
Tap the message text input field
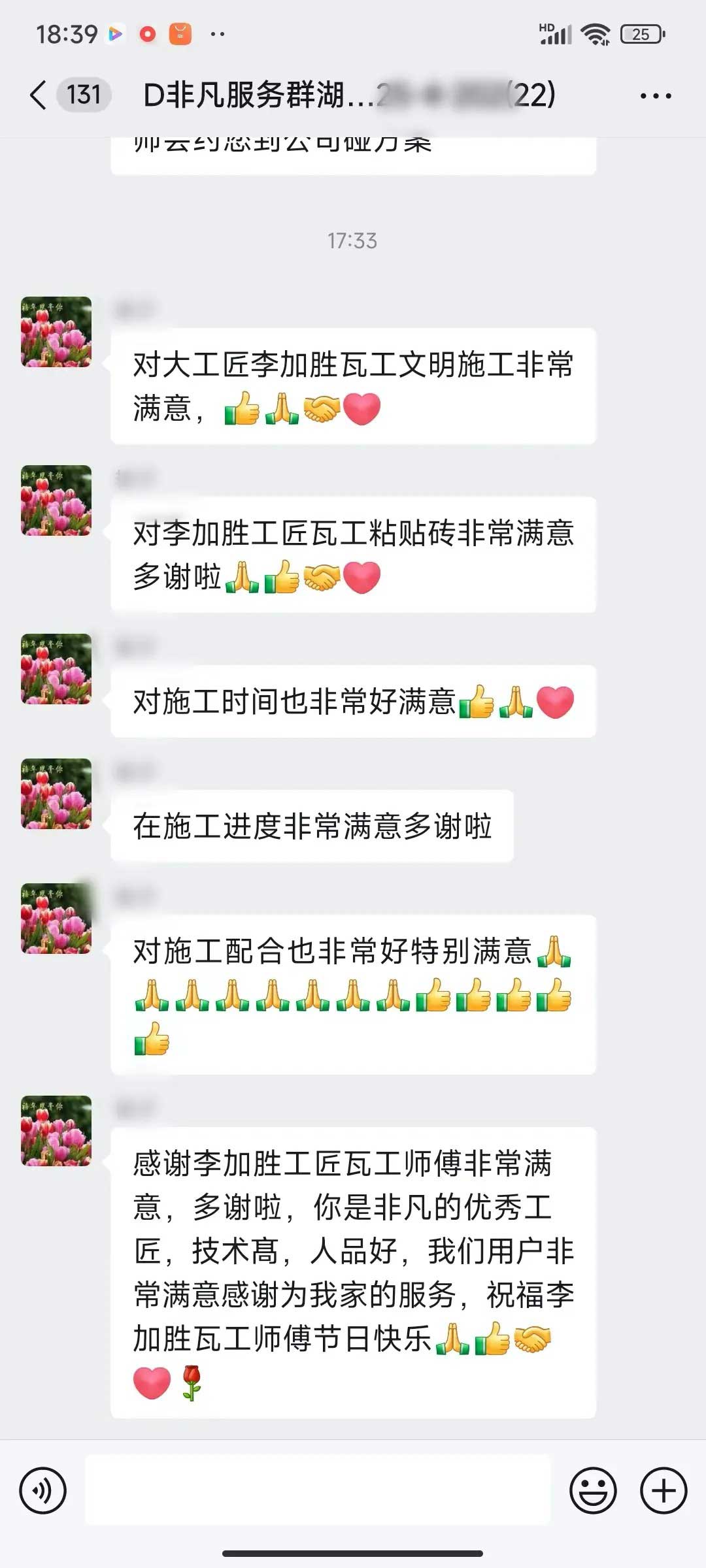(318, 1491)
